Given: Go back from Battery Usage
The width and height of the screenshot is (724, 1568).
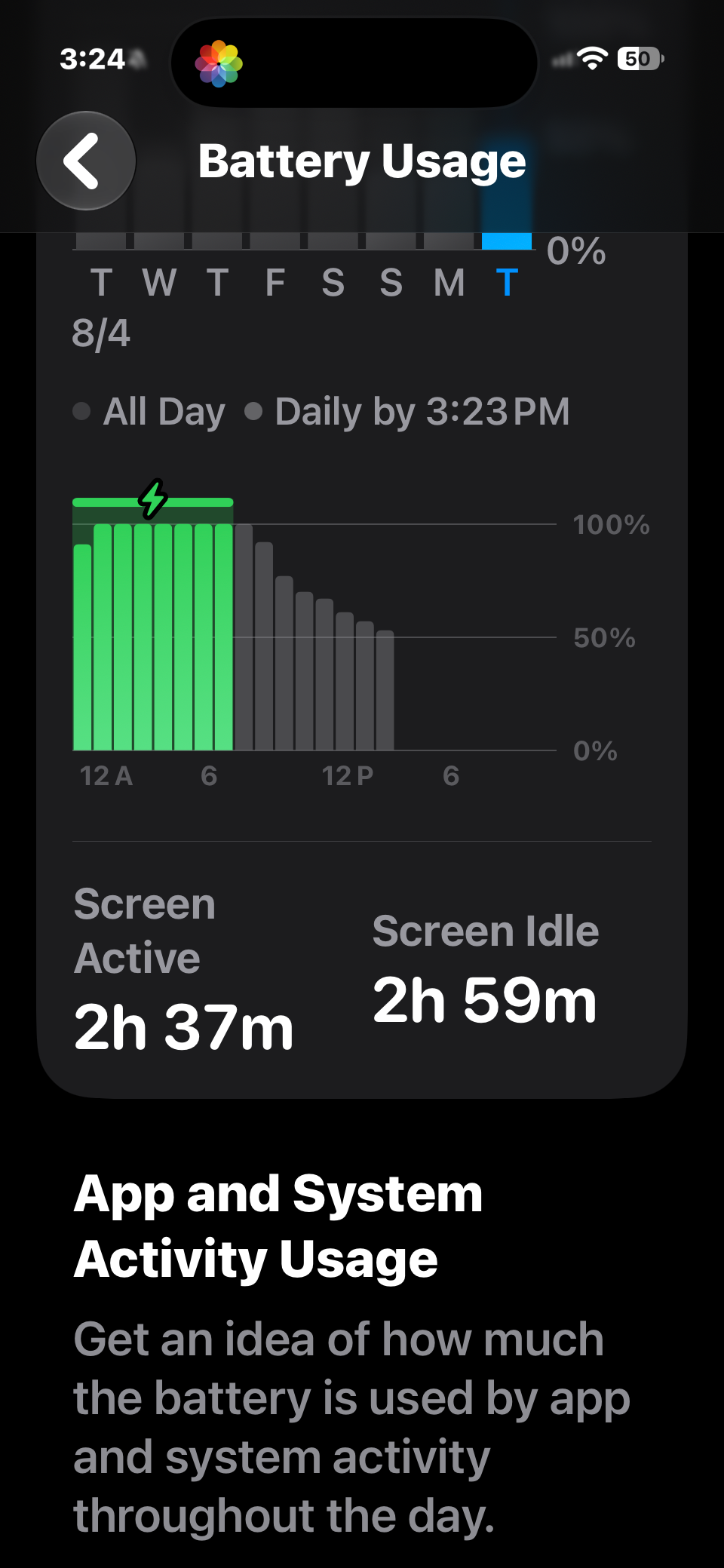Looking at the screenshot, I should pos(86,161).
